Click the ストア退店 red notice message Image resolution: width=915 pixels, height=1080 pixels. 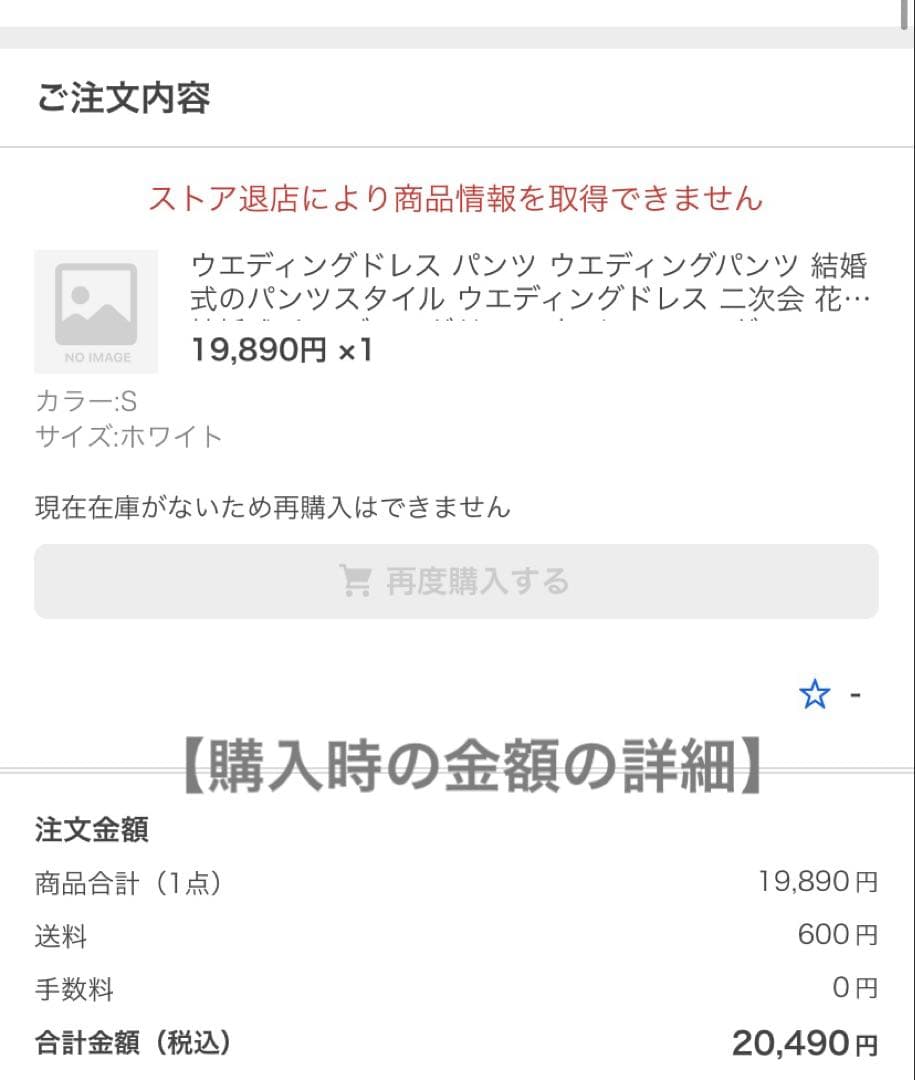[457, 199]
